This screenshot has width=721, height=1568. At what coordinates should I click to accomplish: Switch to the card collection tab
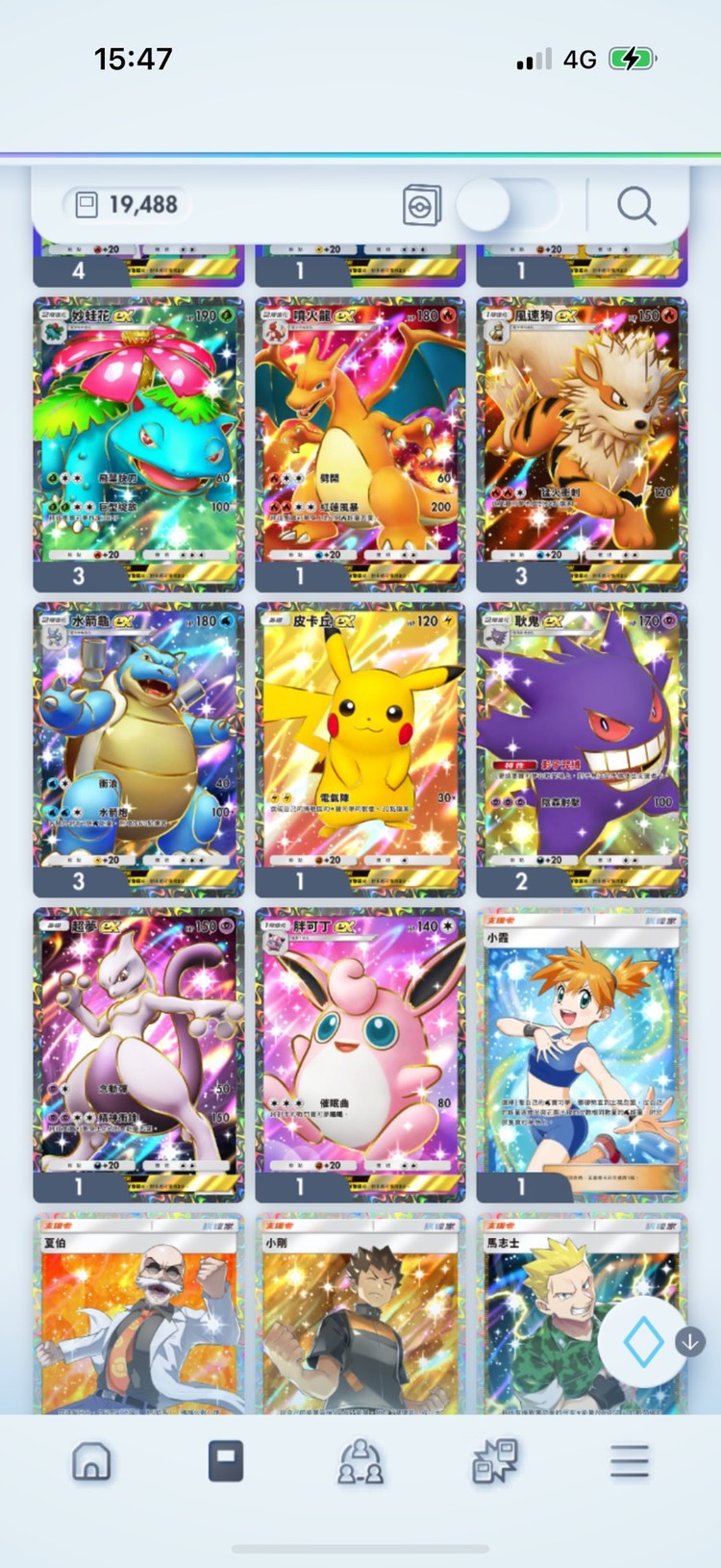tap(226, 1461)
